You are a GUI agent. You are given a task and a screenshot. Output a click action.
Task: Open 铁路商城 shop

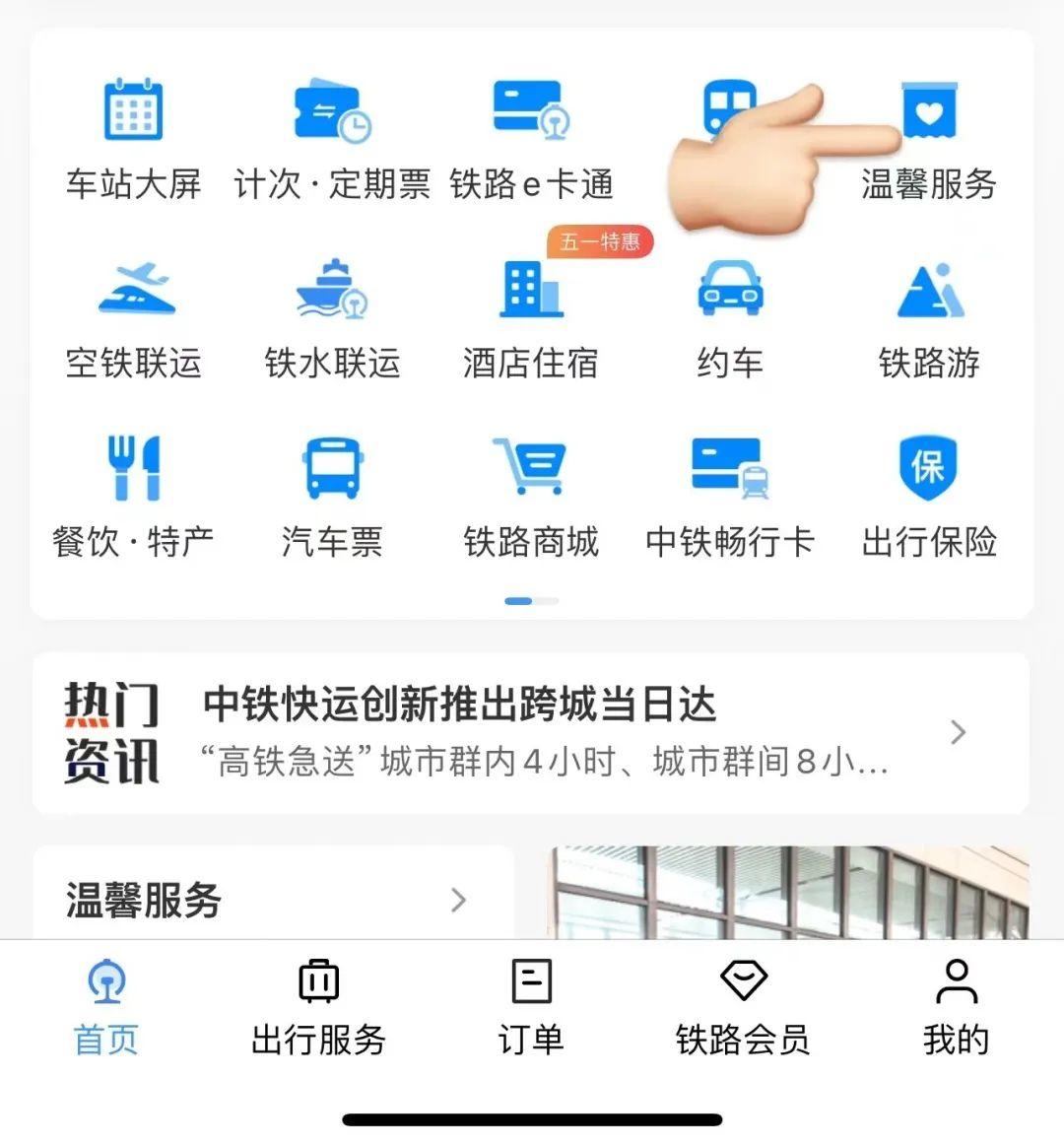coord(531,497)
